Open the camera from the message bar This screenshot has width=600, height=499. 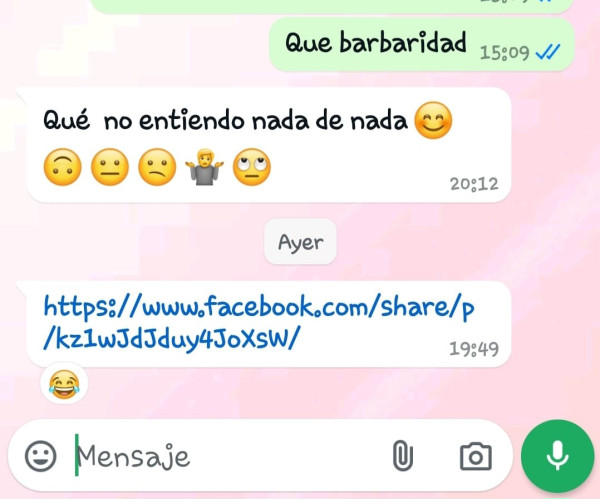pos(475,457)
